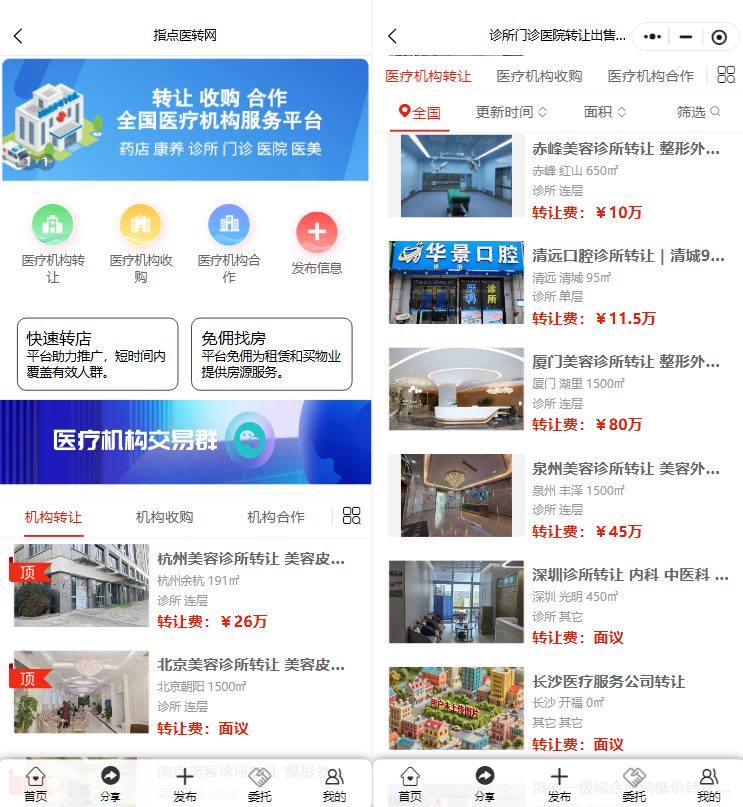Select the 全国 location filter
This screenshot has width=743, height=807.
pos(420,112)
